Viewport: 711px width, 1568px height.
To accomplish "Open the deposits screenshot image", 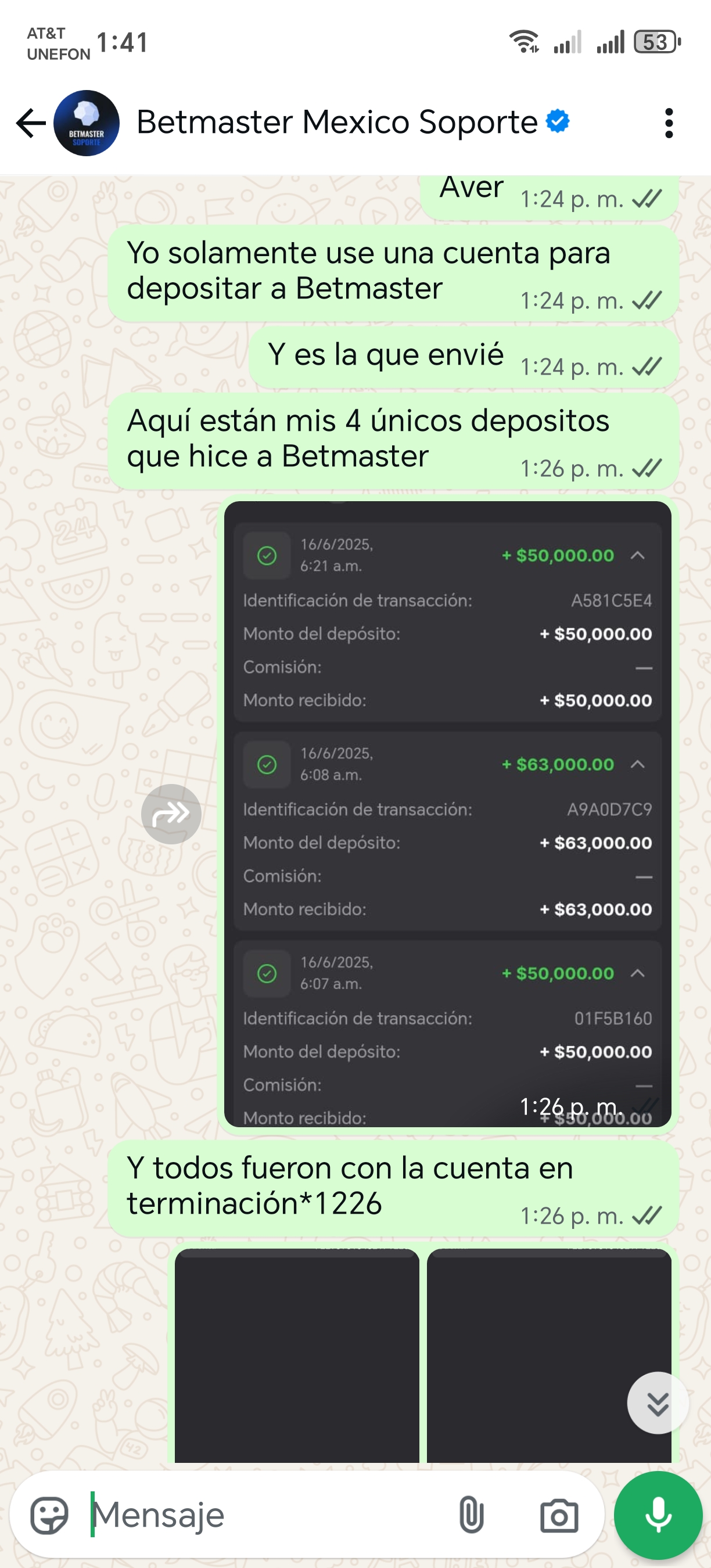I will [x=447, y=813].
